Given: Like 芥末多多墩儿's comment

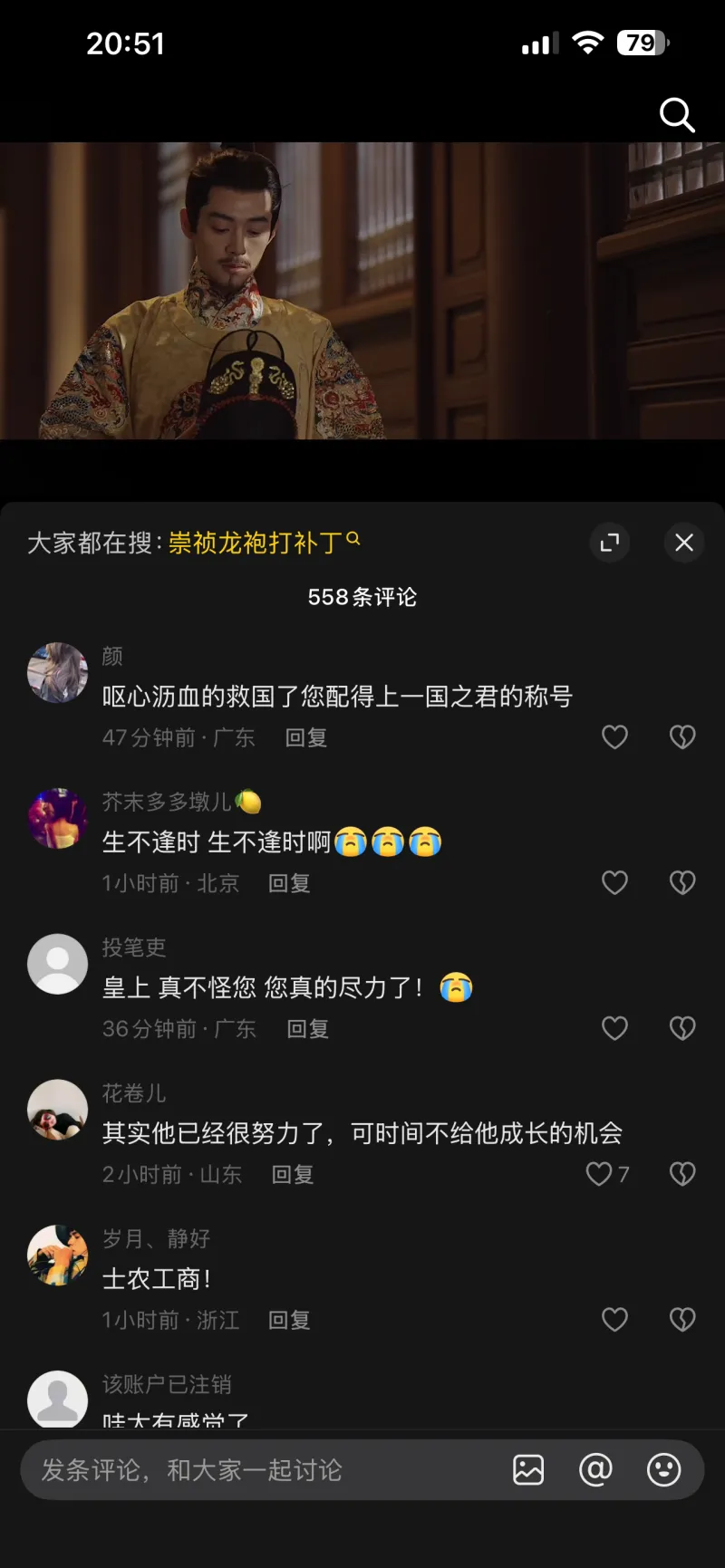Looking at the screenshot, I should click(x=614, y=883).
